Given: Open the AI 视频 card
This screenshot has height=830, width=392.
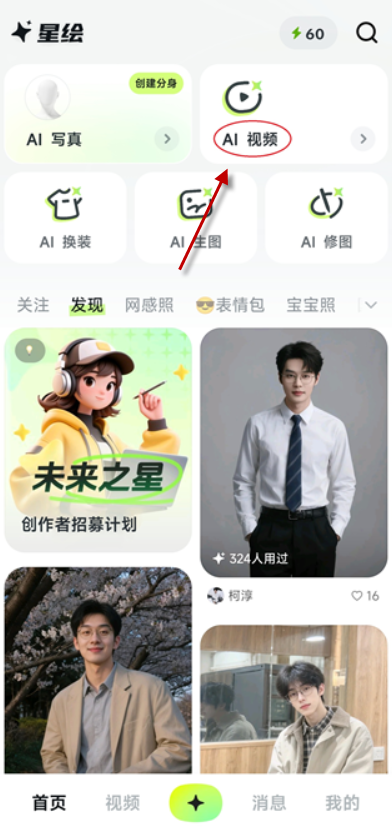Looking at the screenshot, I should (294, 113).
